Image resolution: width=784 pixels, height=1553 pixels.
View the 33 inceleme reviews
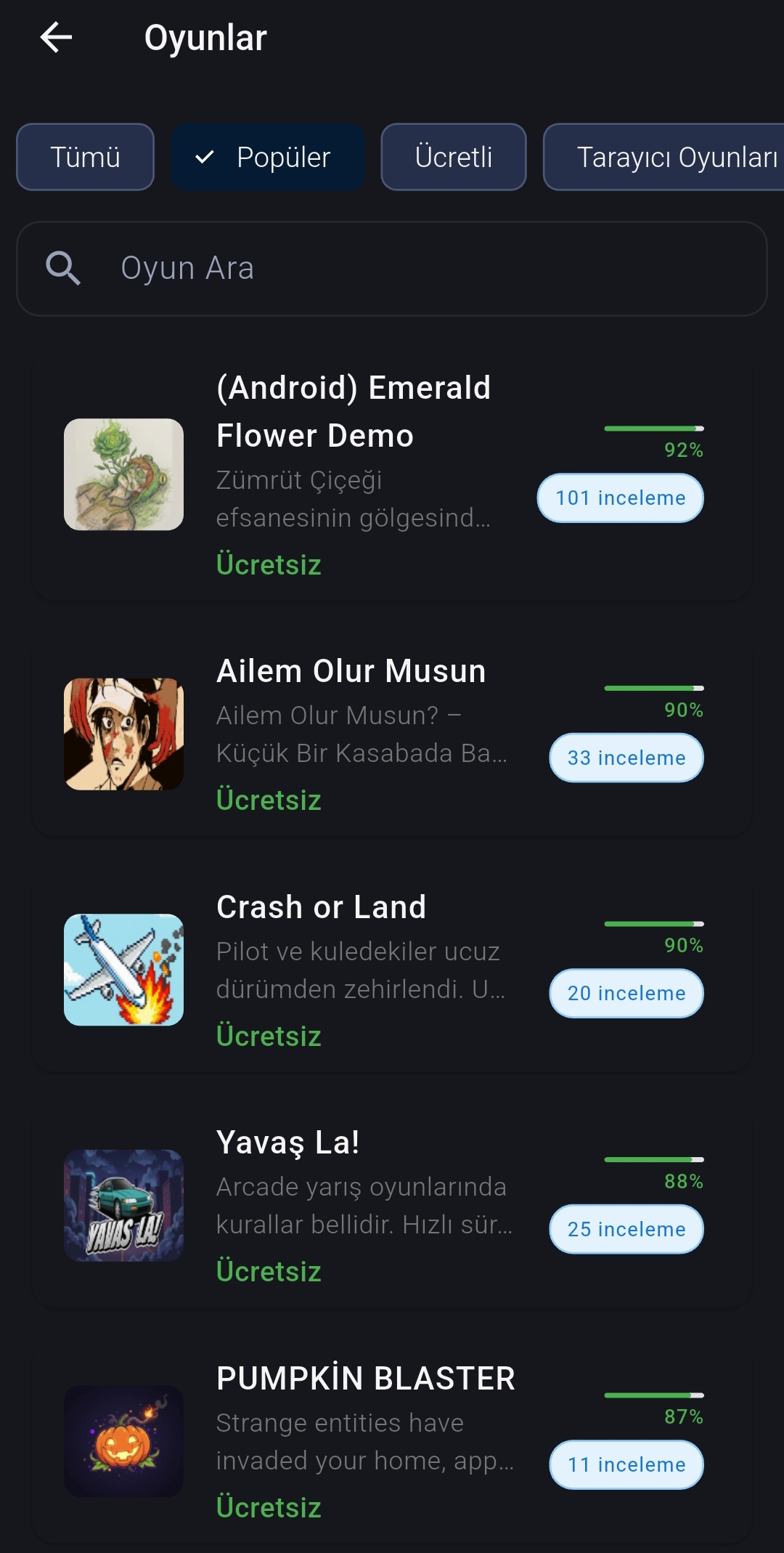coord(626,758)
